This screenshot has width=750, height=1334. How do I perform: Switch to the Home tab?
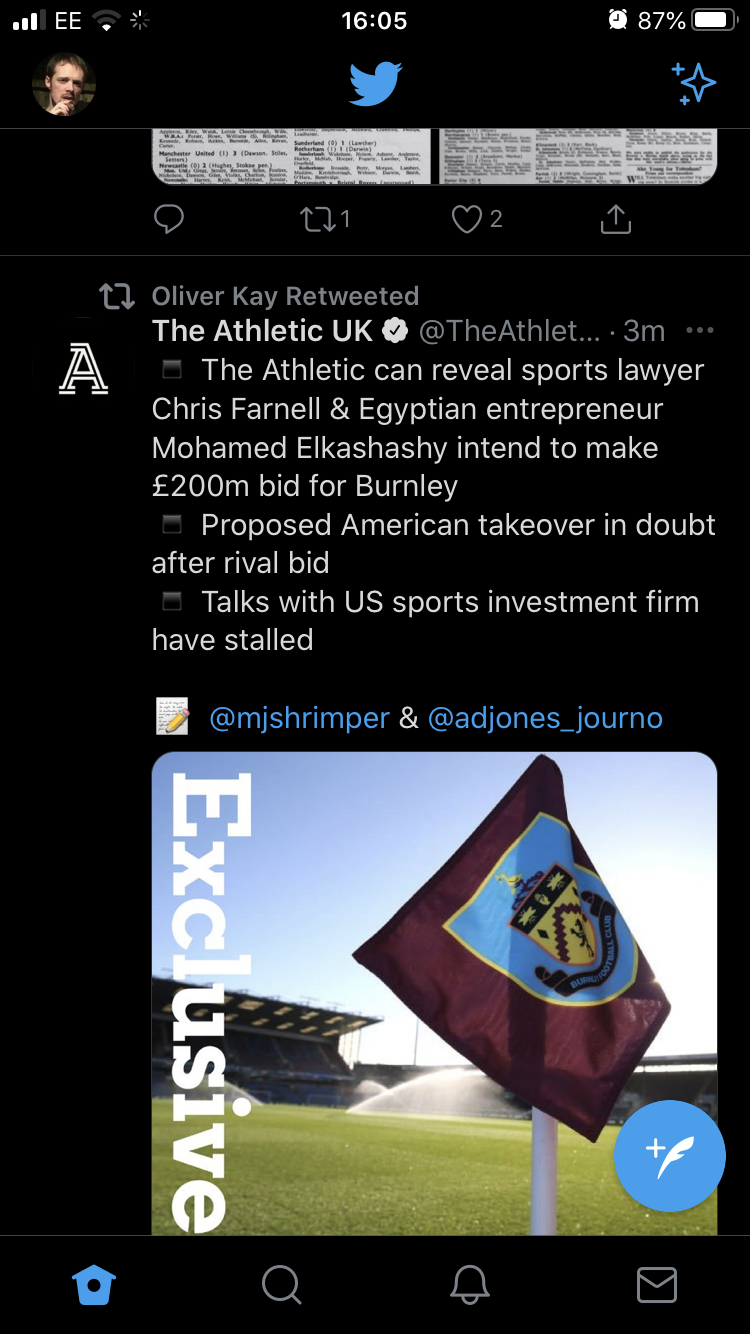point(94,1285)
